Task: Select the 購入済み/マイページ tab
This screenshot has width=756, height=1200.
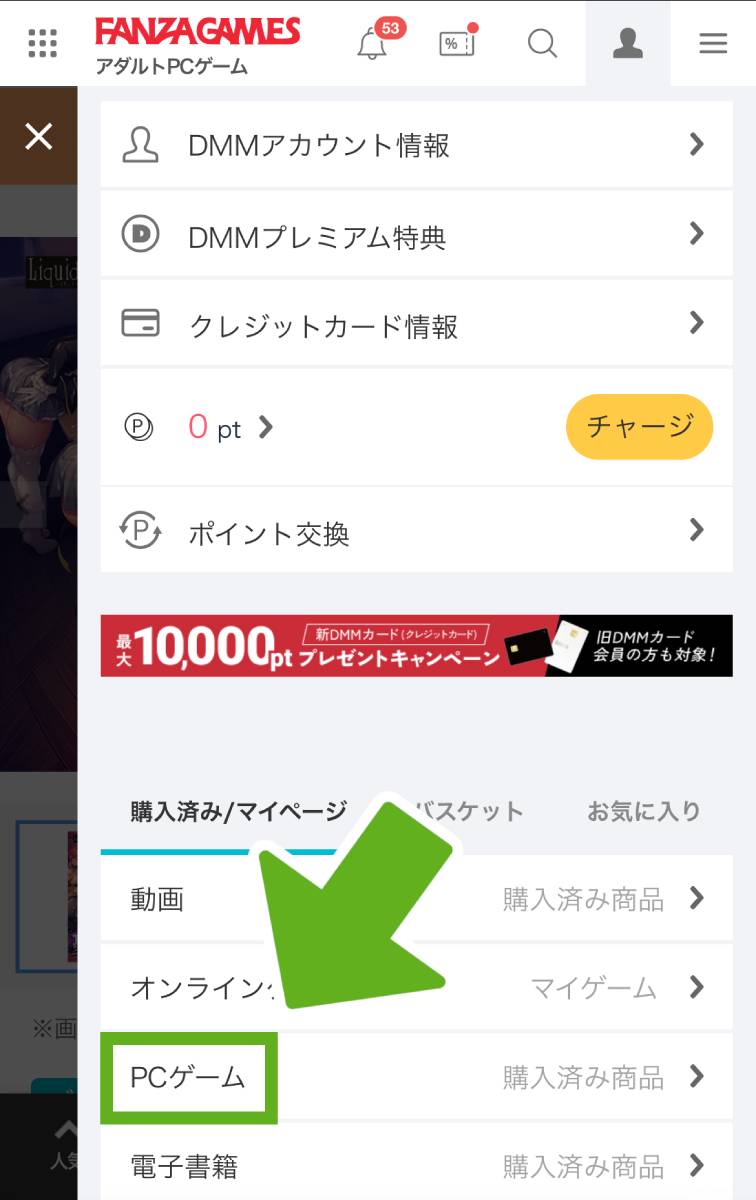Action: coord(238,811)
